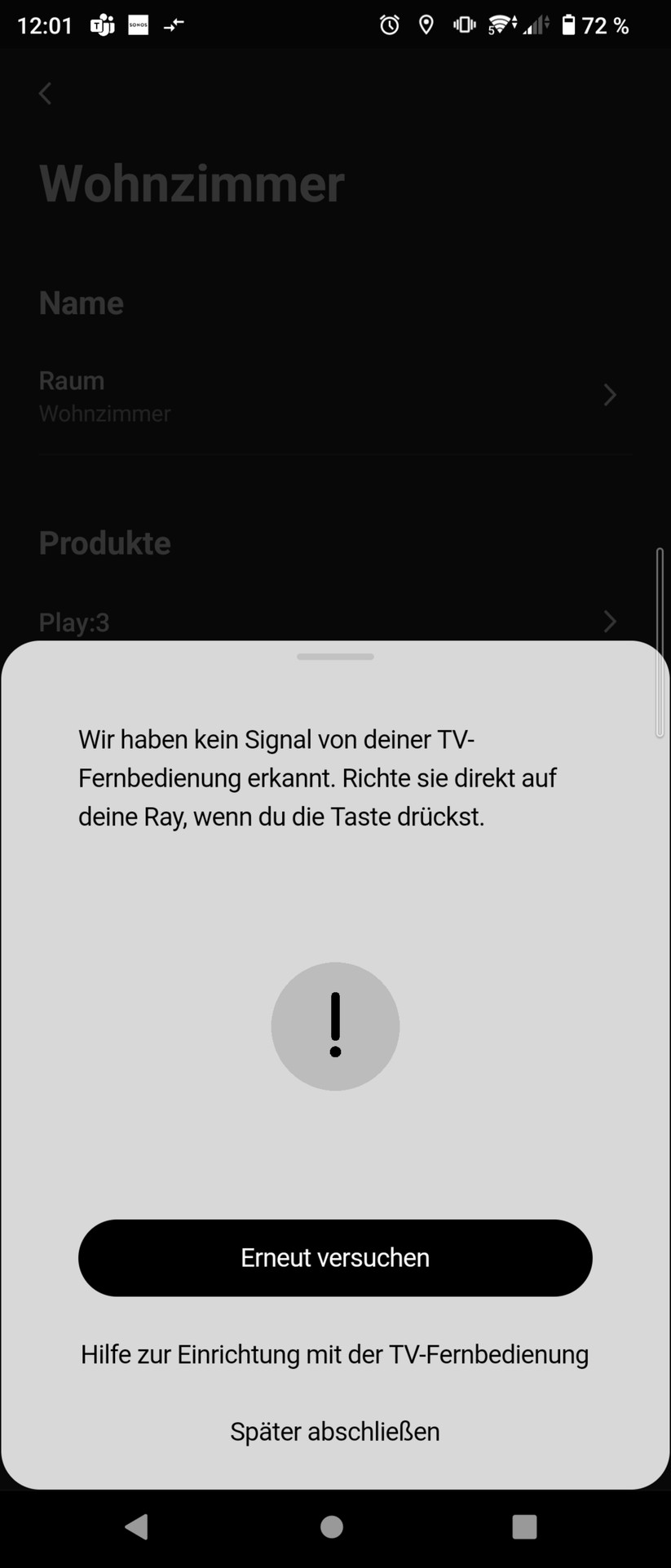Tap the alarm clock status icon
671x1568 pixels.
pyautogui.click(x=389, y=24)
